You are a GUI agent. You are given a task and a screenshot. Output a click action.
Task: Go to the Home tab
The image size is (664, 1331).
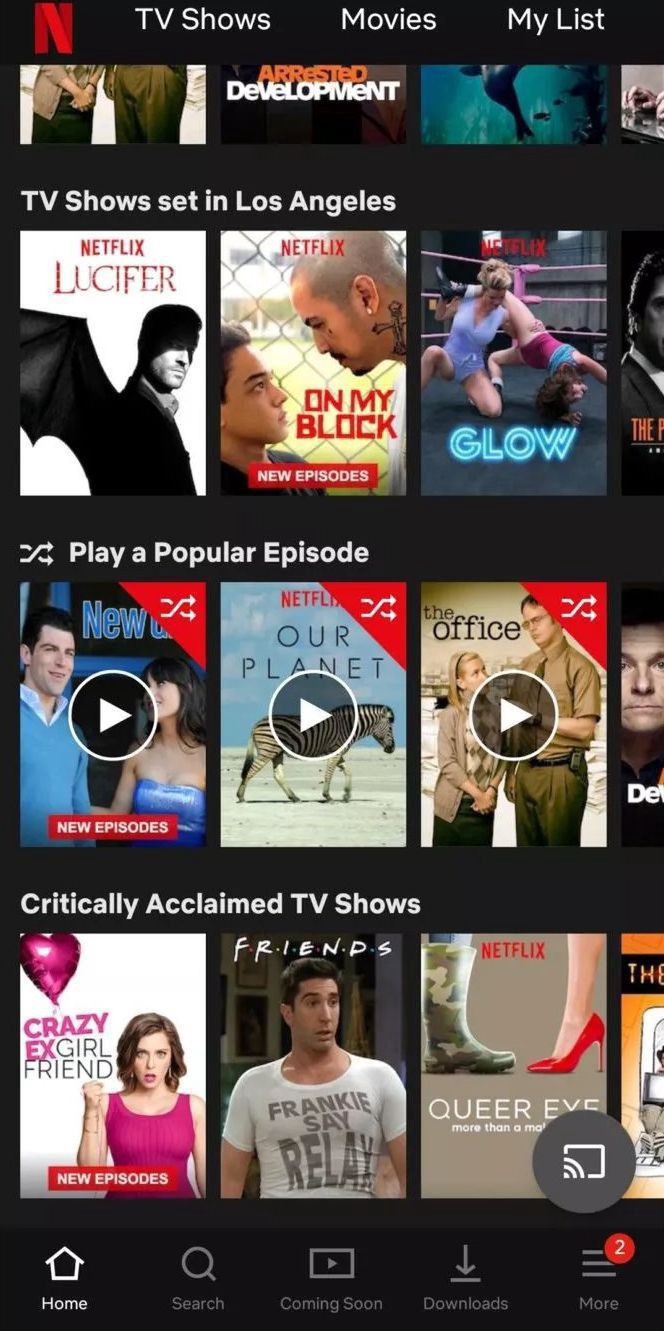click(64, 1280)
